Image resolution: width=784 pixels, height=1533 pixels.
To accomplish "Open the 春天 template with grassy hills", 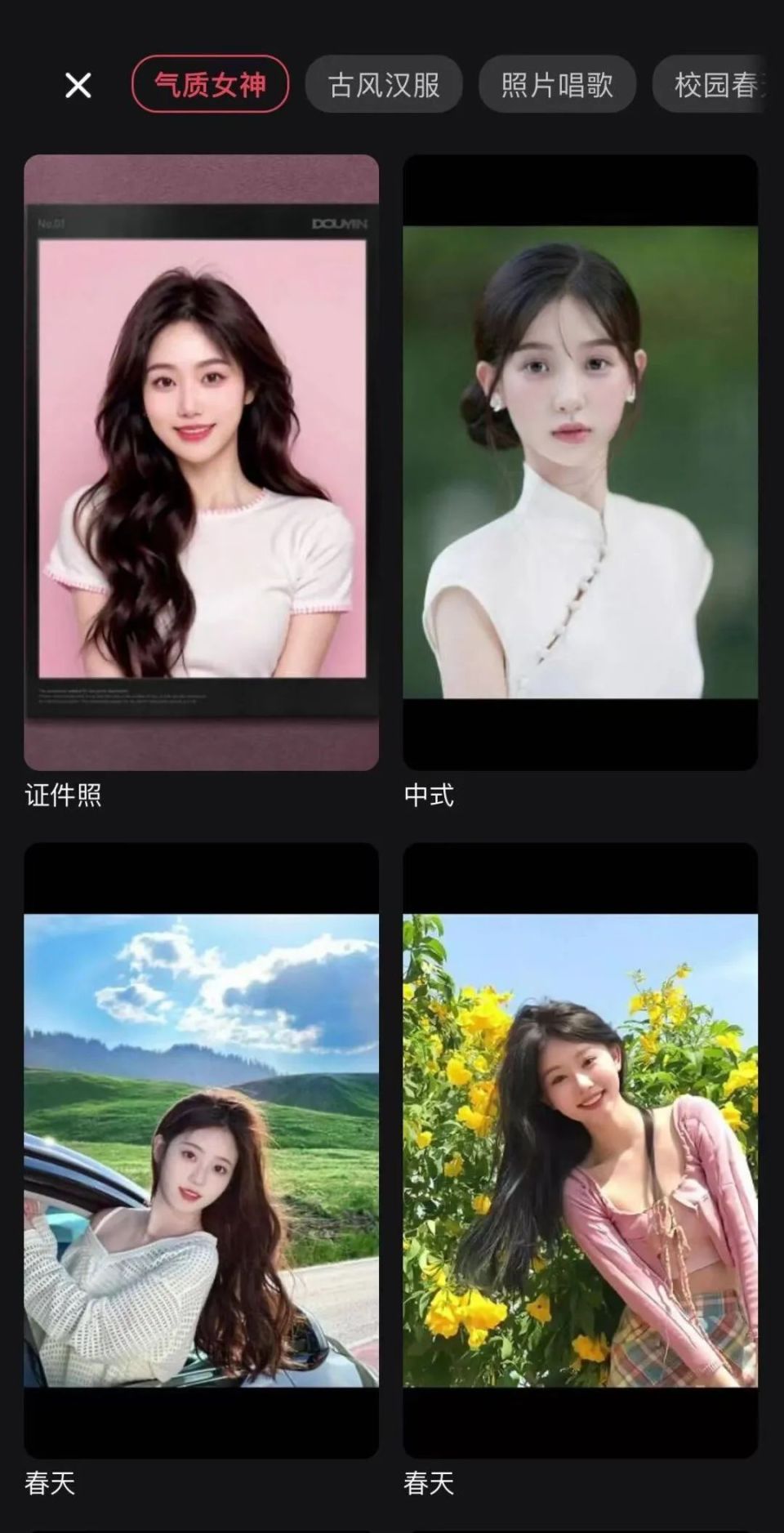I will [x=201, y=1150].
